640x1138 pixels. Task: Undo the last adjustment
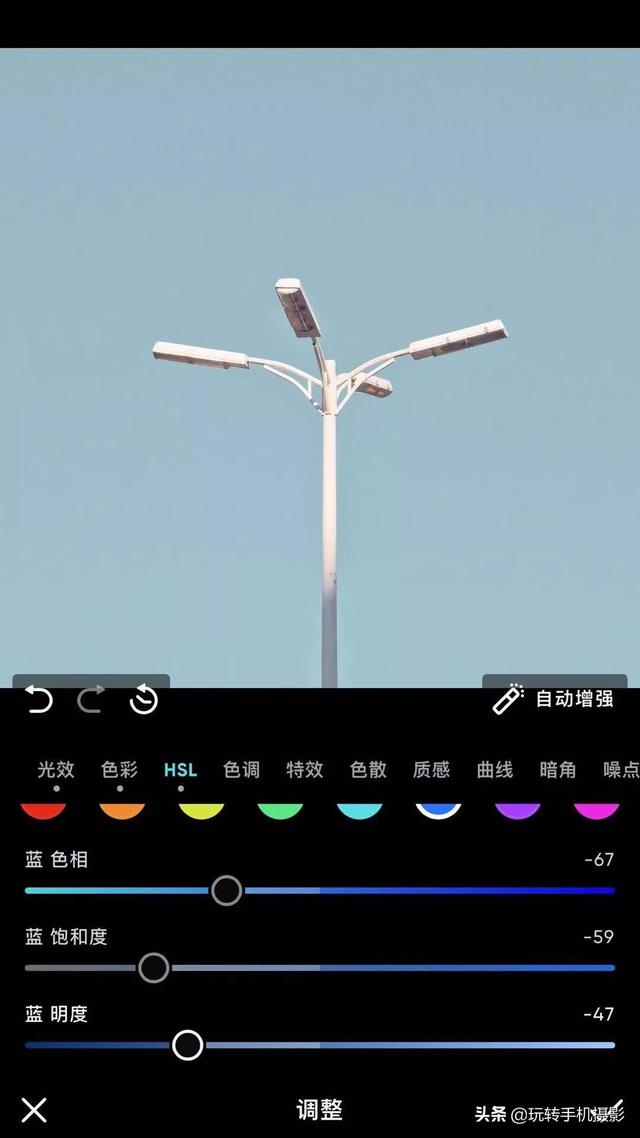click(x=39, y=699)
